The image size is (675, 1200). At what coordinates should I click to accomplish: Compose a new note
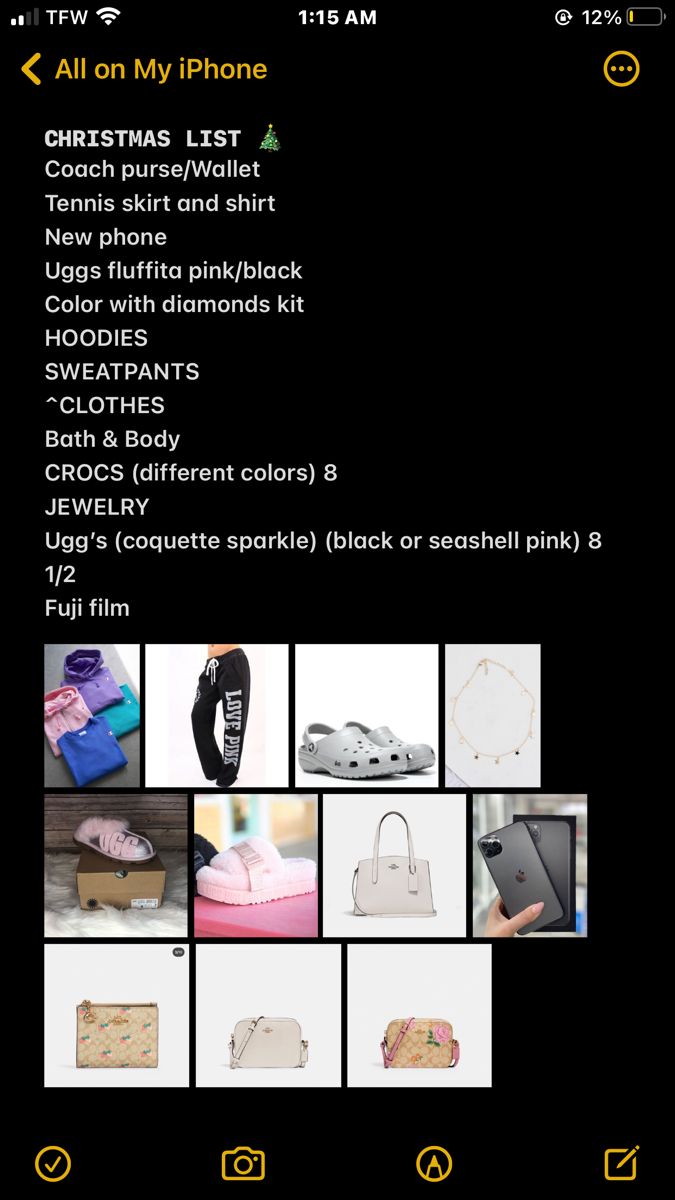point(622,1162)
